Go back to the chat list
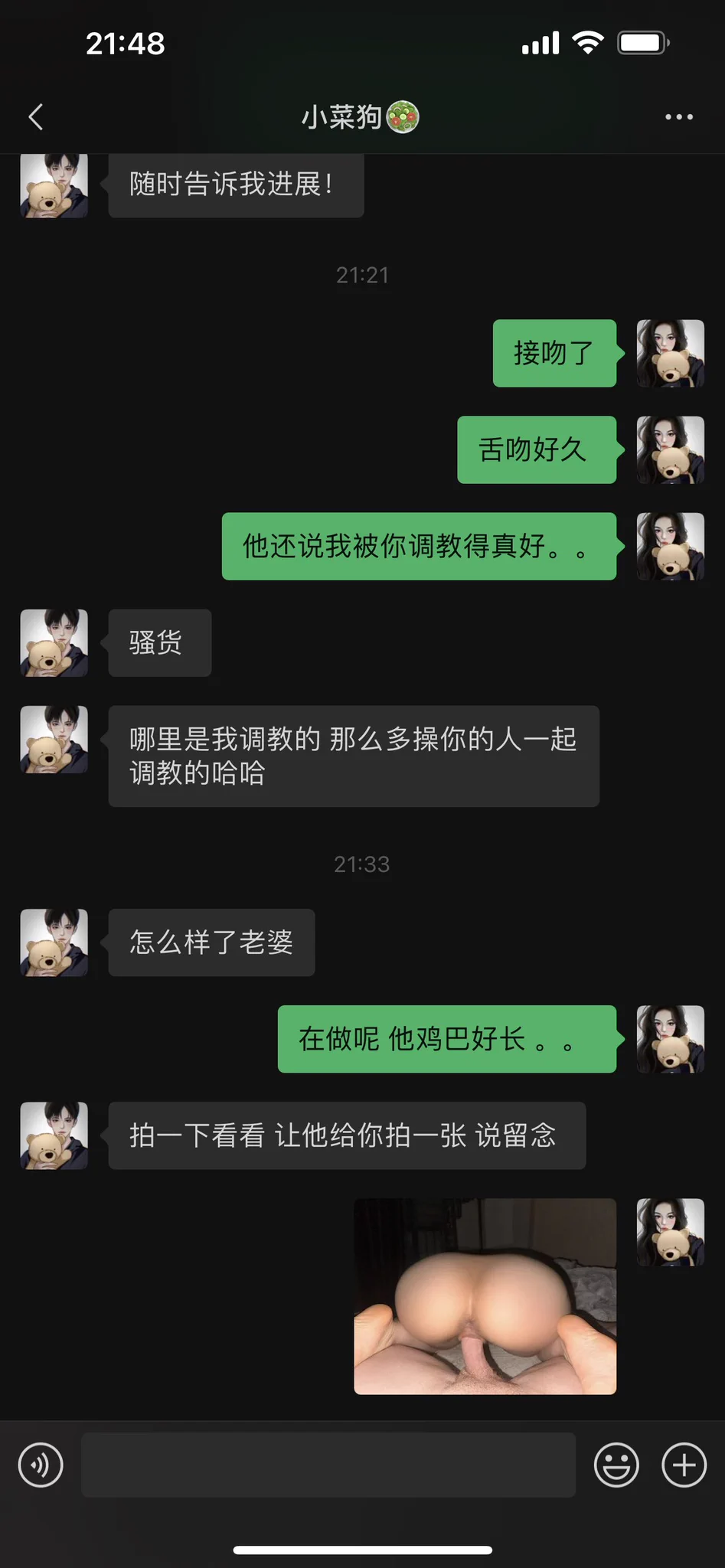 pyautogui.click(x=35, y=117)
